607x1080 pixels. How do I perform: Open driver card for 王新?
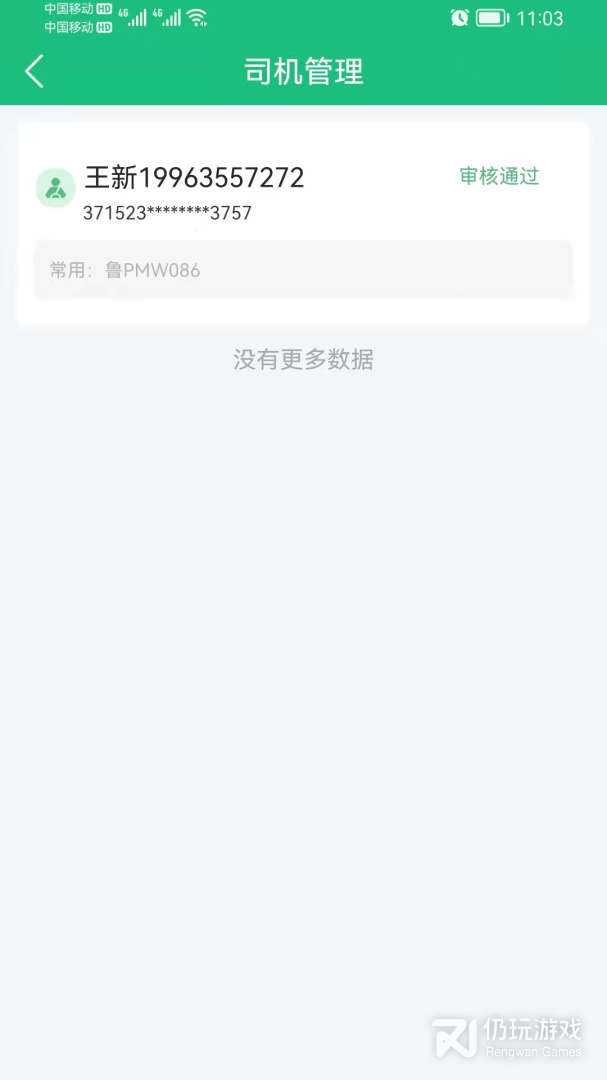click(303, 224)
